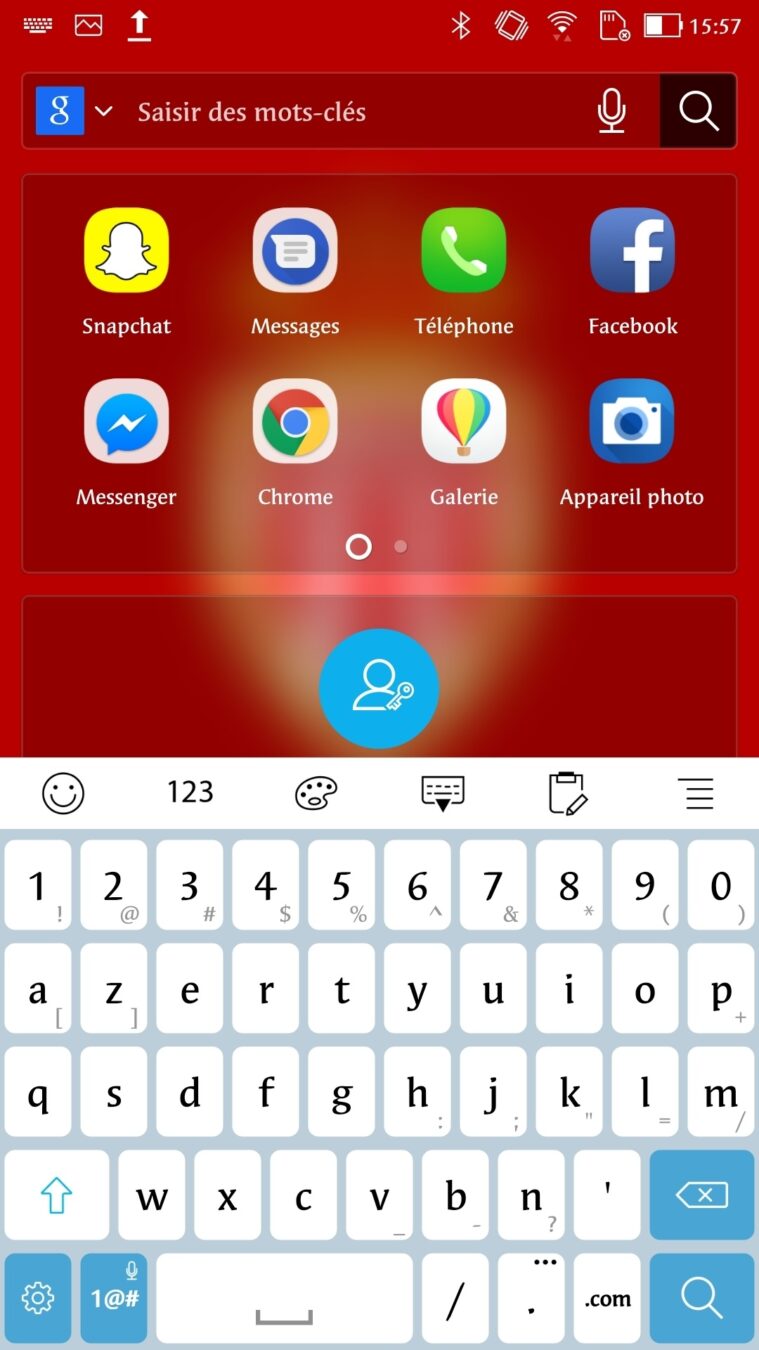Image resolution: width=759 pixels, height=1350 pixels.
Task: Hide the keyboard with the collapse icon
Action: point(443,793)
